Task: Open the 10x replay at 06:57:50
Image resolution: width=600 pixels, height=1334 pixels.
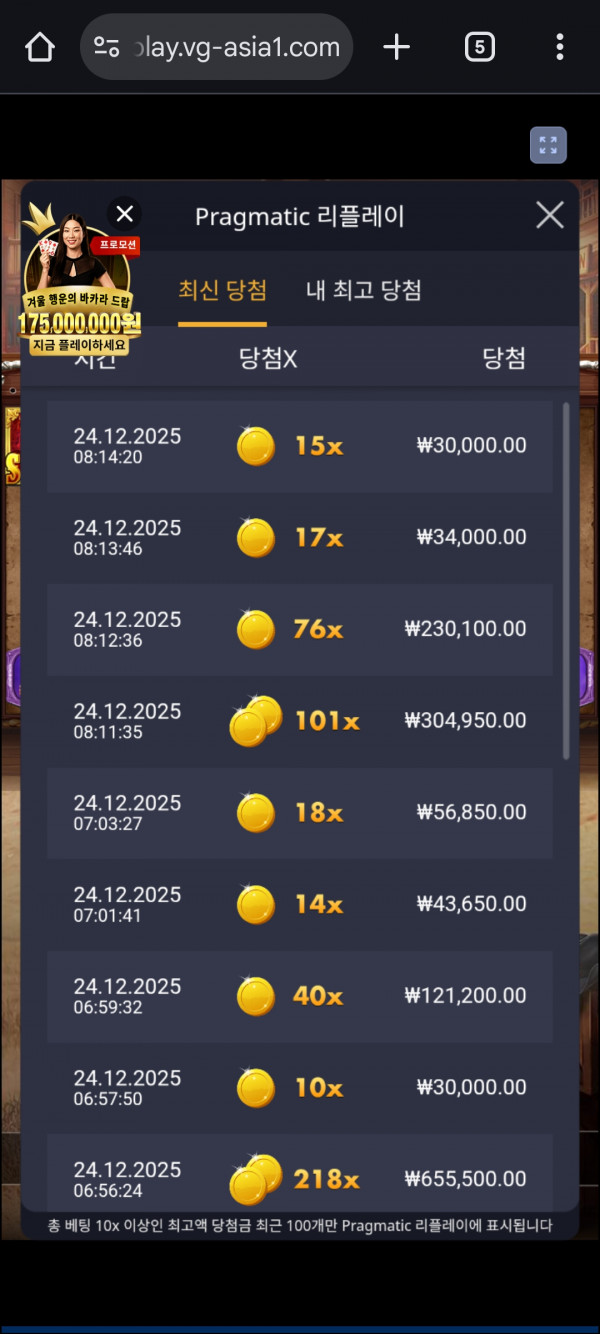Action: tap(300, 1088)
